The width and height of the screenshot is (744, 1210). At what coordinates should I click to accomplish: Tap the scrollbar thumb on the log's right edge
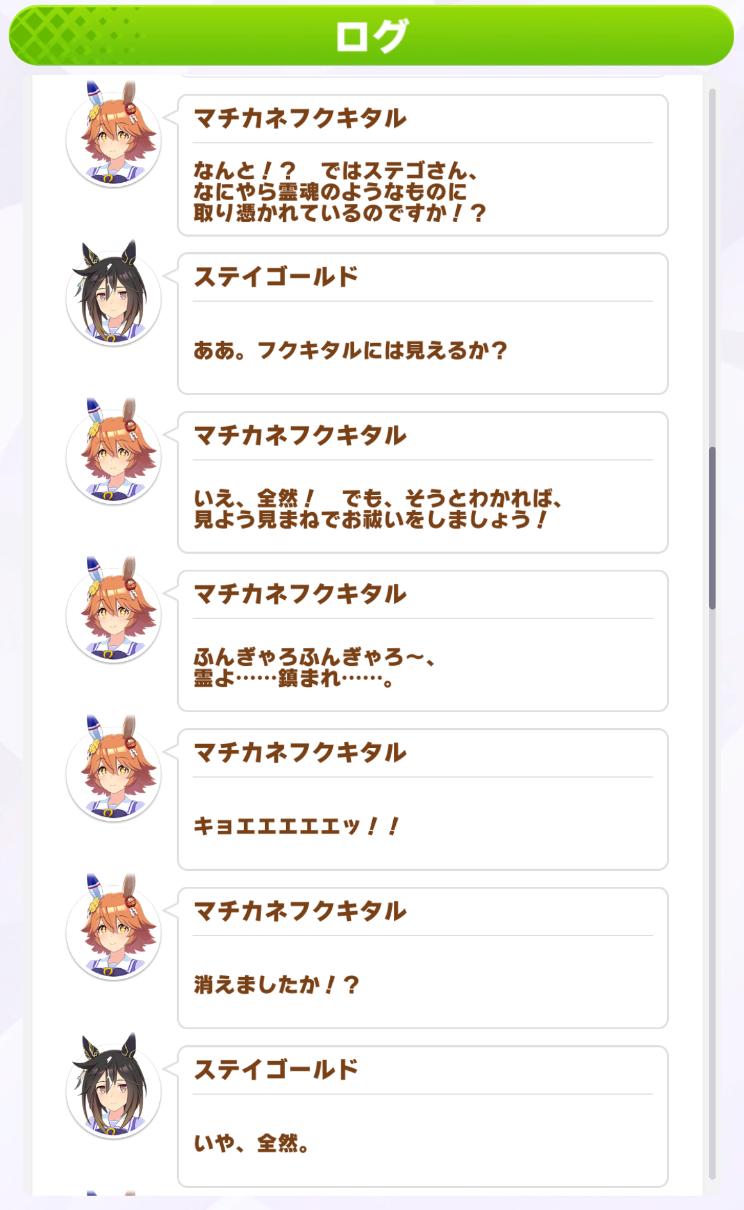click(712, 528)
